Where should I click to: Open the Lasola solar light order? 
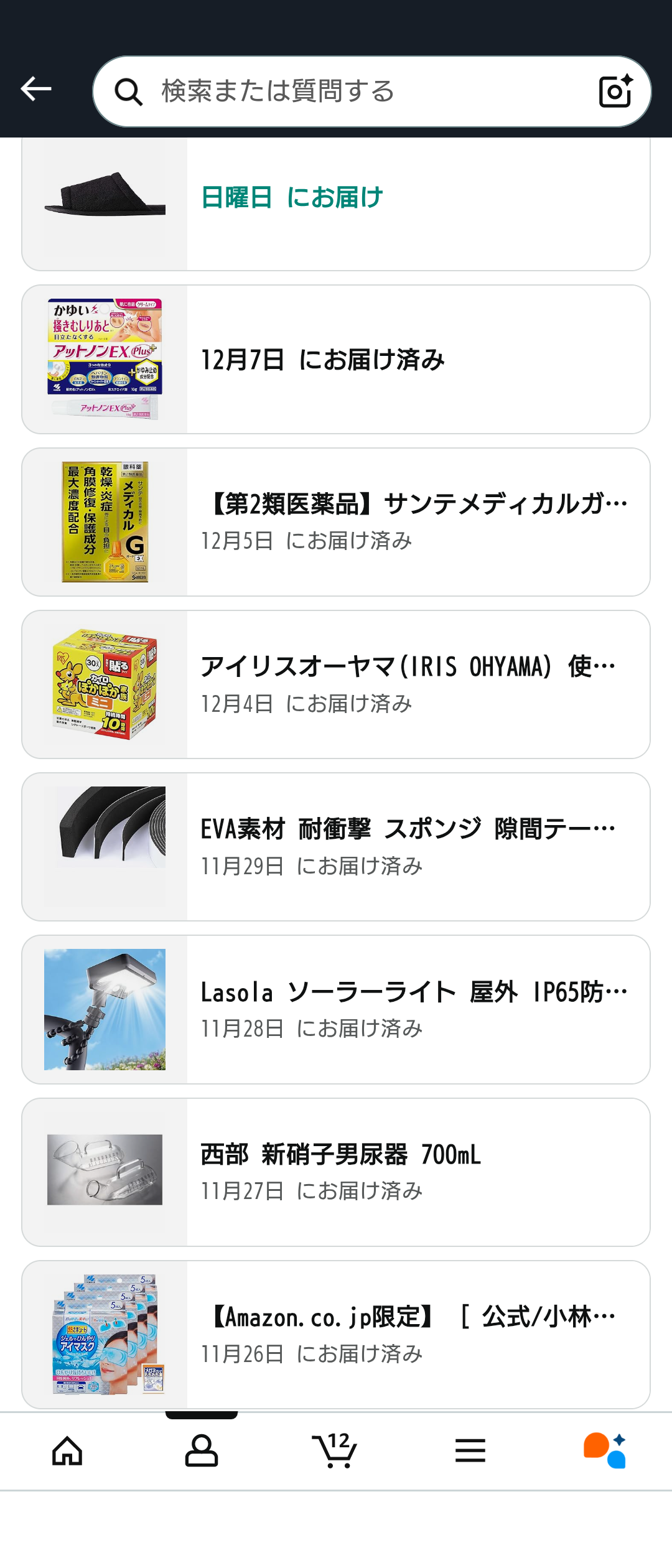click(336, 1009)
